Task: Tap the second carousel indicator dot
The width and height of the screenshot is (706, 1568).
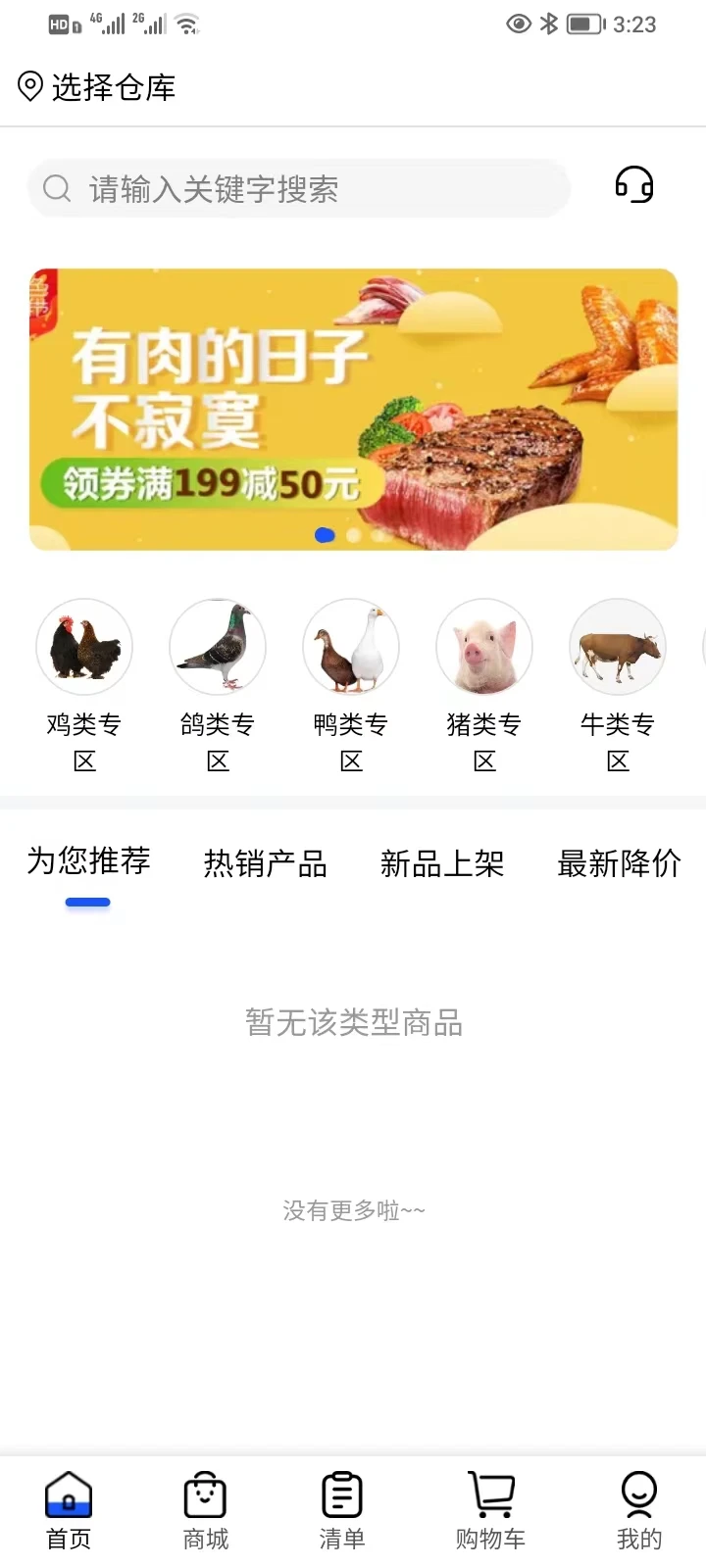Action: [x=353, y=536]
